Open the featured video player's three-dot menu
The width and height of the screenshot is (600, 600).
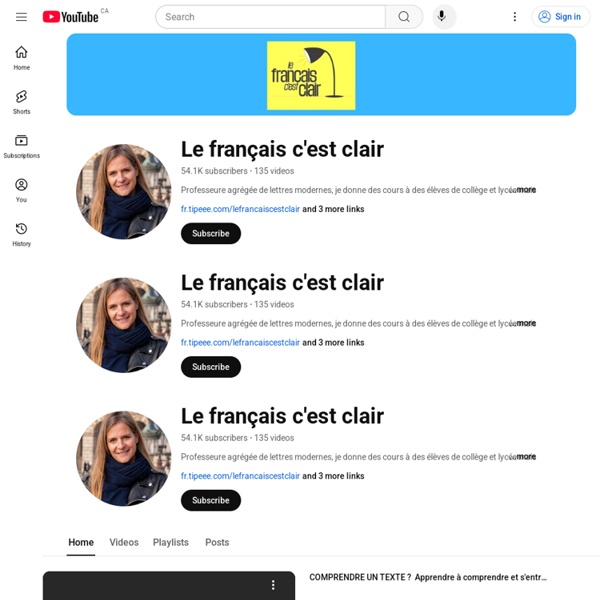coord(273,585)
